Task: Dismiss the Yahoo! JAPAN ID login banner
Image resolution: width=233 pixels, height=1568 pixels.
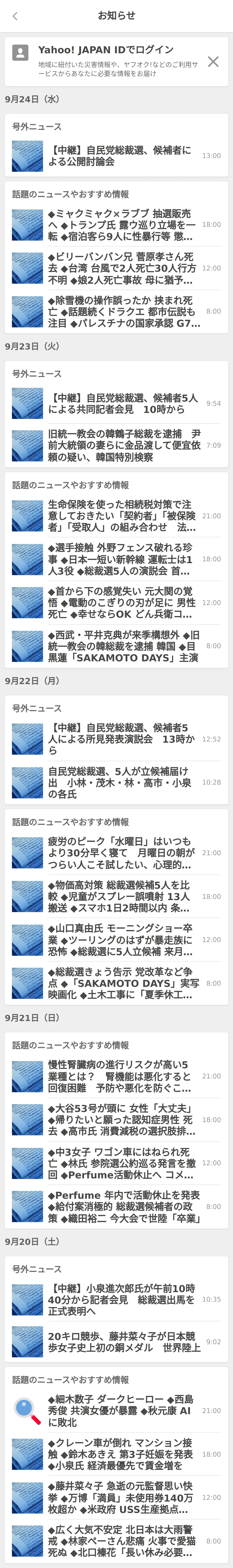Action: (213, 61)
